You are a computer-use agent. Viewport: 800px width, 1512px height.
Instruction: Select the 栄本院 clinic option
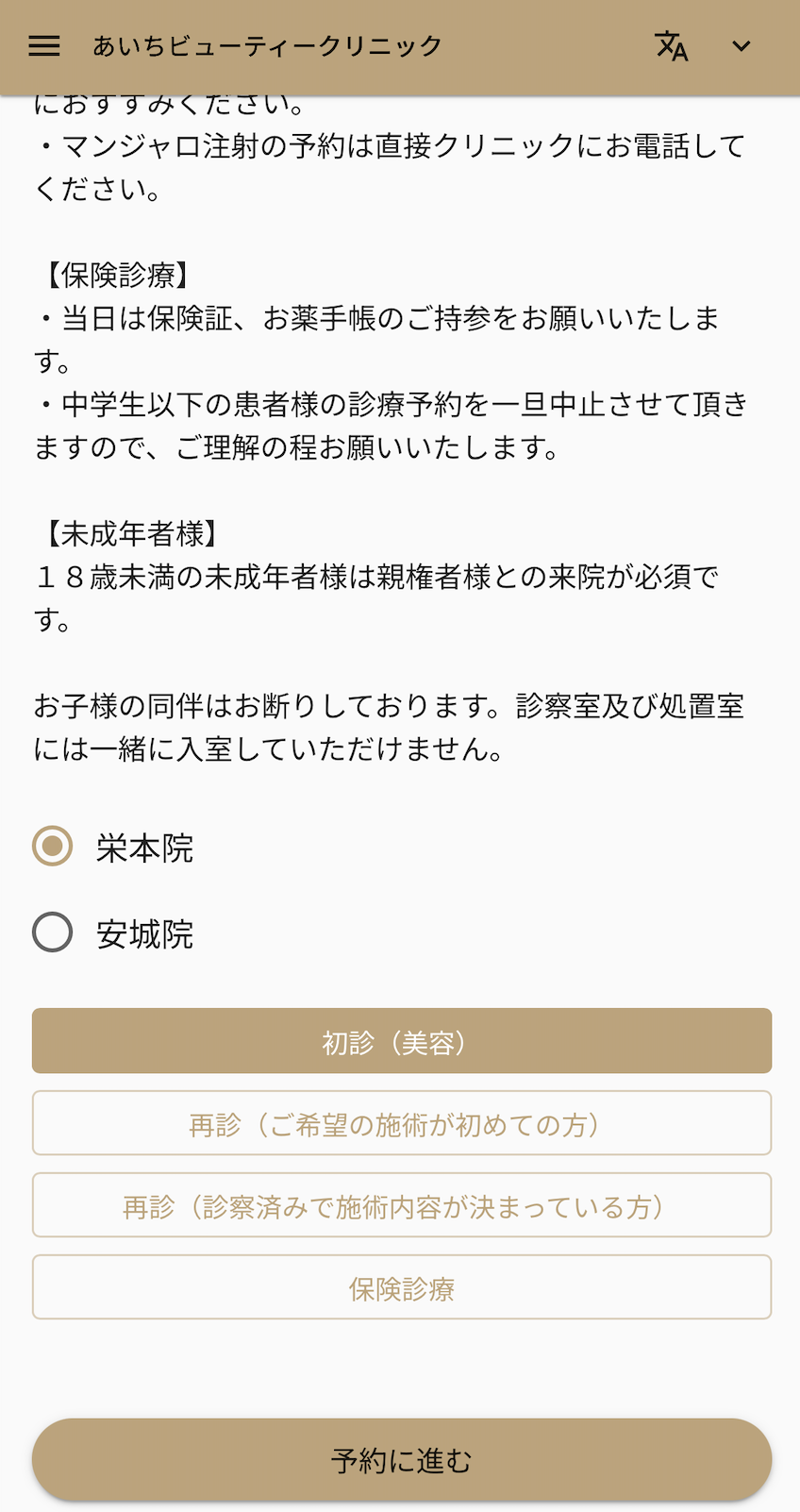(x=53, y=847)
